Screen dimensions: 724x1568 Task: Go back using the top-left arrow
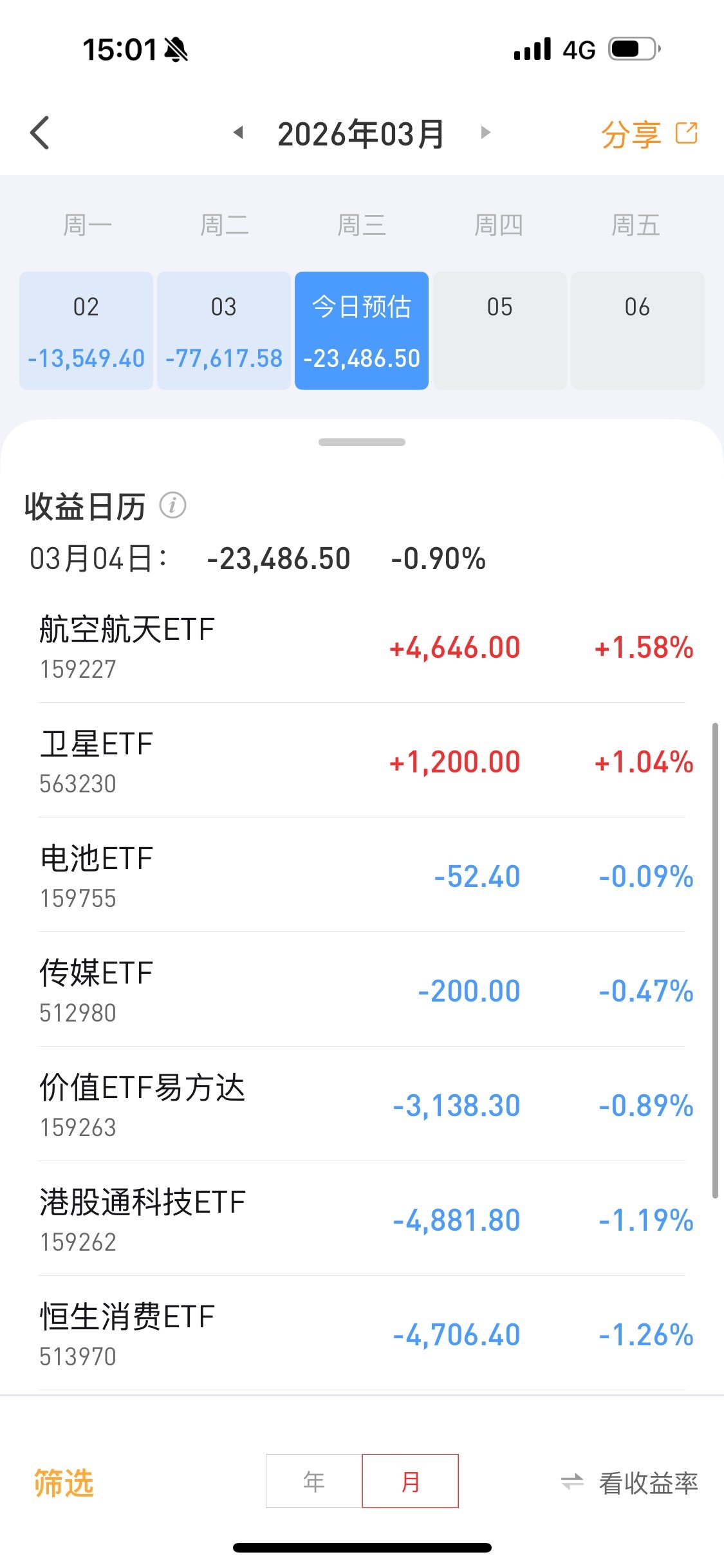[x=40, y=133]
